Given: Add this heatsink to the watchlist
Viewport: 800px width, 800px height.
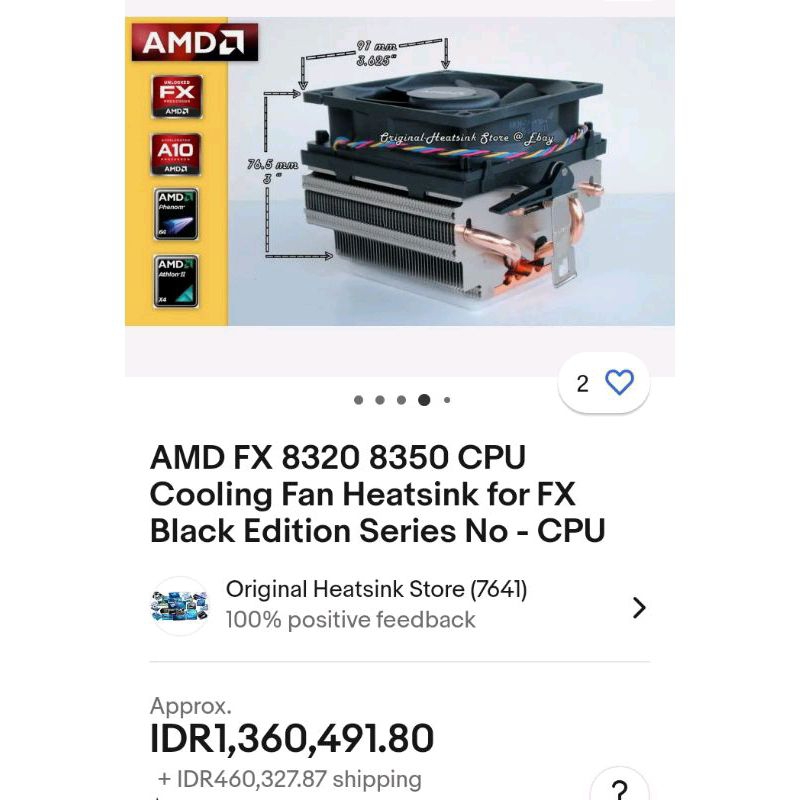Looking at the screenshot, I should pyautogui.click(x=619, y=382).
